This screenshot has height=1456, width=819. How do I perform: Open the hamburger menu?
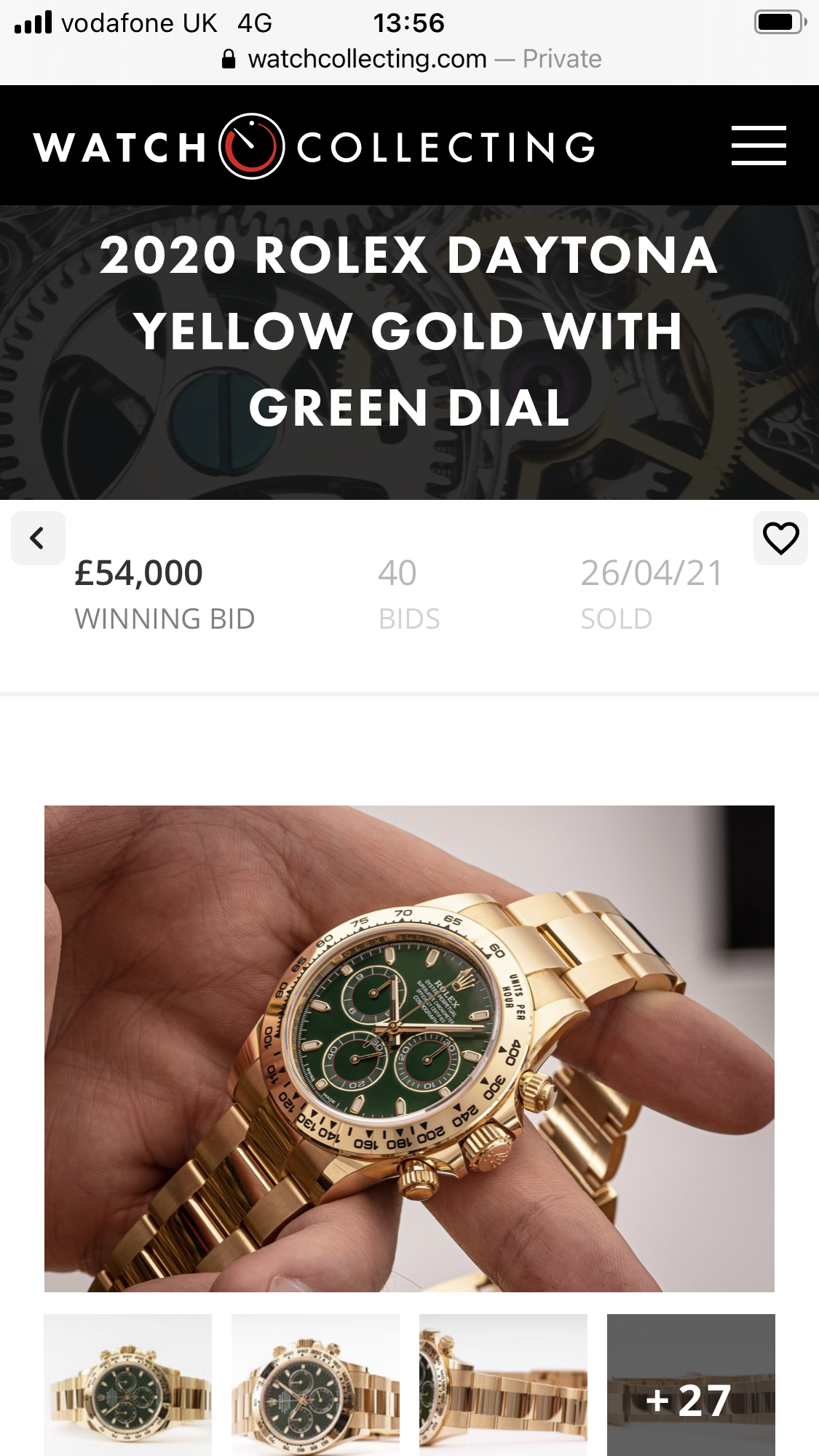[759, 146]
